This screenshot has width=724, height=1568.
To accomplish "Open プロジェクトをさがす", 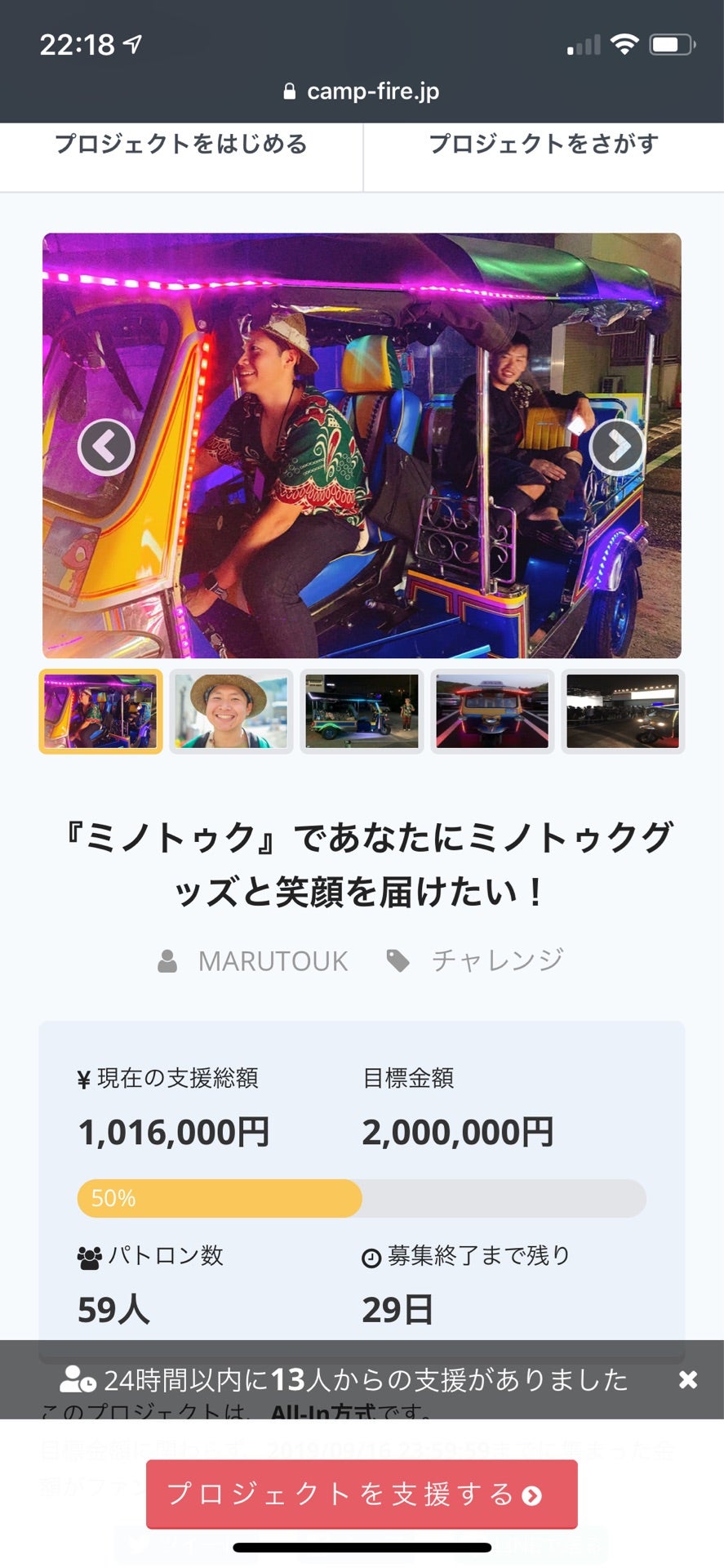I will tap(544, 145).
